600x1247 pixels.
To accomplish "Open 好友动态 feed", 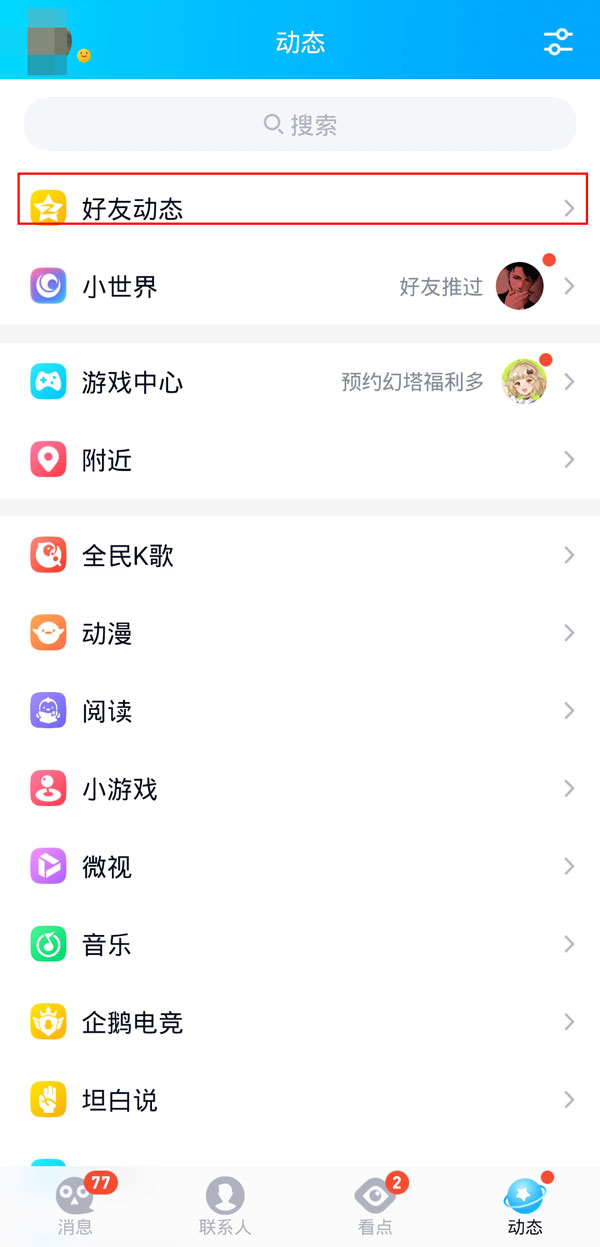I will [300, 208].
